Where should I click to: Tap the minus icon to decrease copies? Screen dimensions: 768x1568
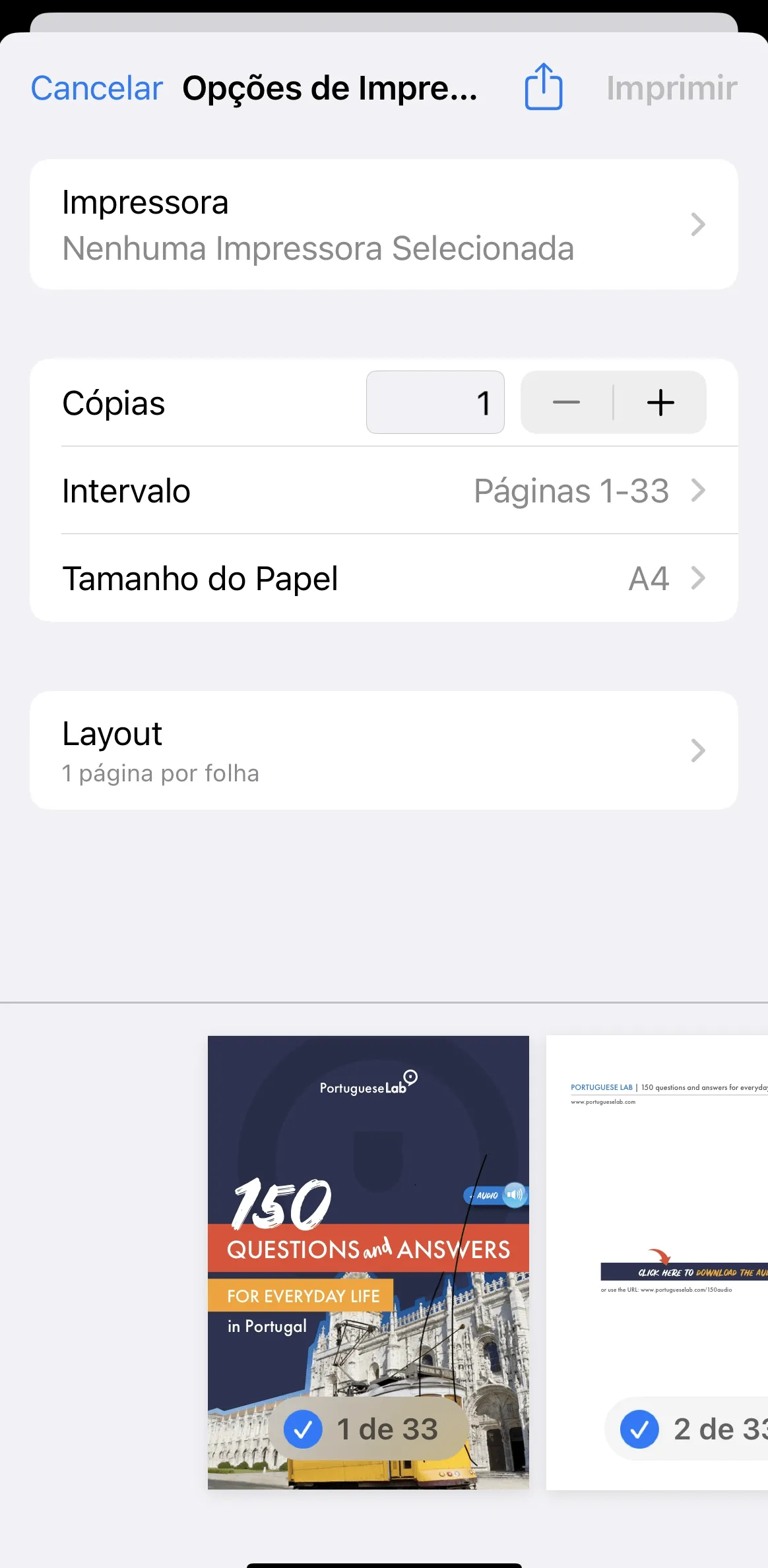pos(566,402)
